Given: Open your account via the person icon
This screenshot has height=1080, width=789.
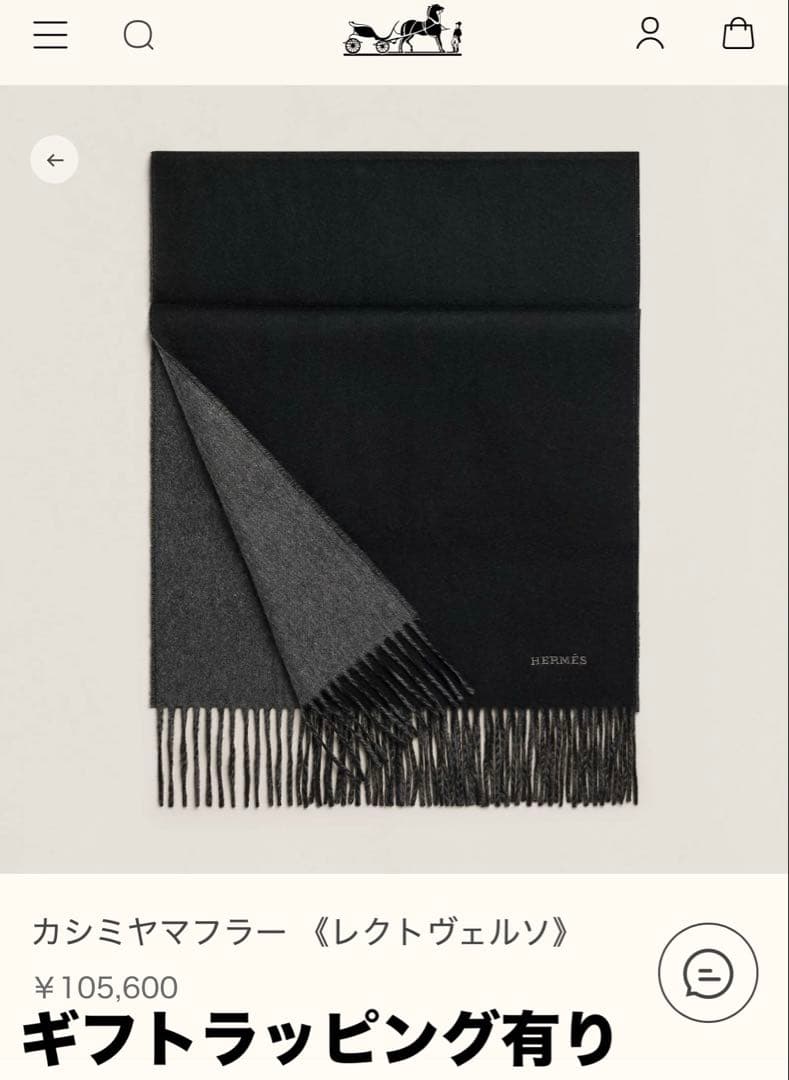Looking at the screenshot, I should coord(652,35).
